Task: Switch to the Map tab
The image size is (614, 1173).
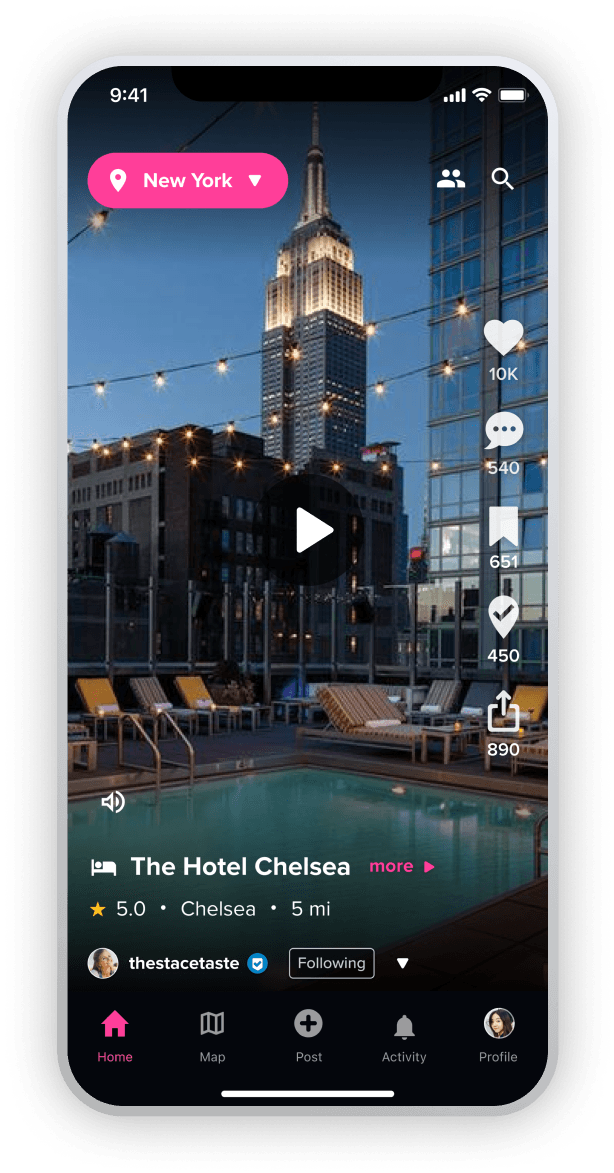Action: (212, 1036)
